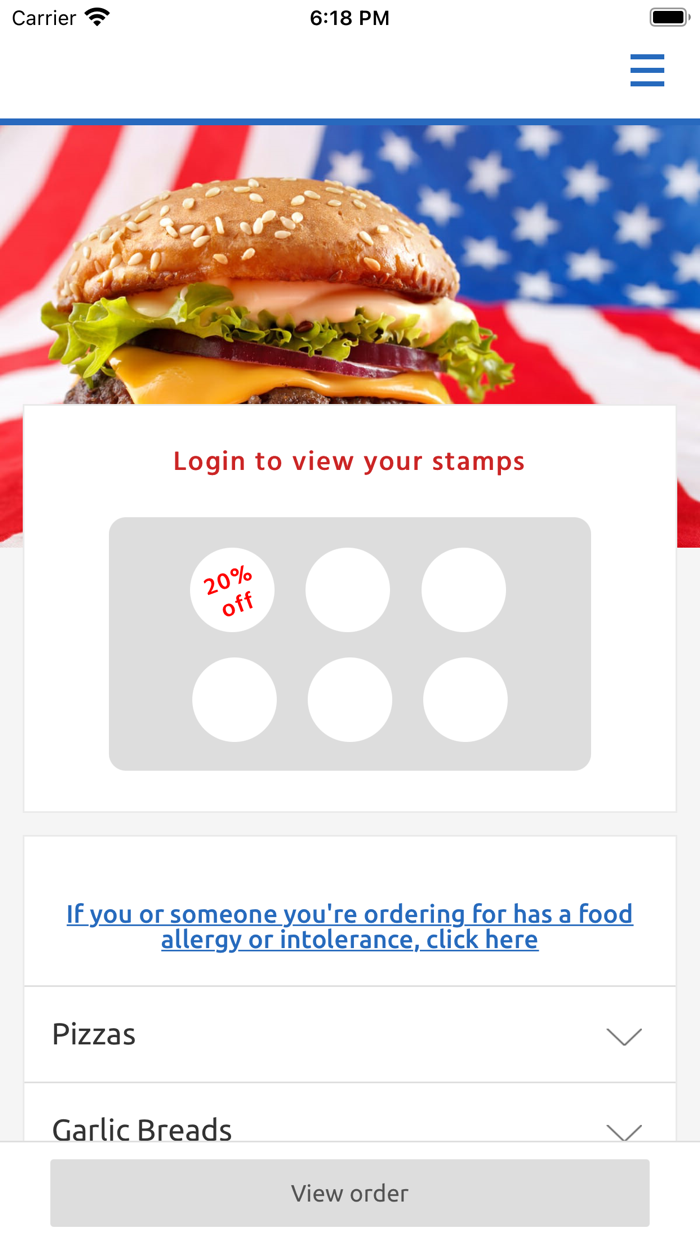Tap the View order button
Screen dimensions: 700x1244
tap(350, 1193)
